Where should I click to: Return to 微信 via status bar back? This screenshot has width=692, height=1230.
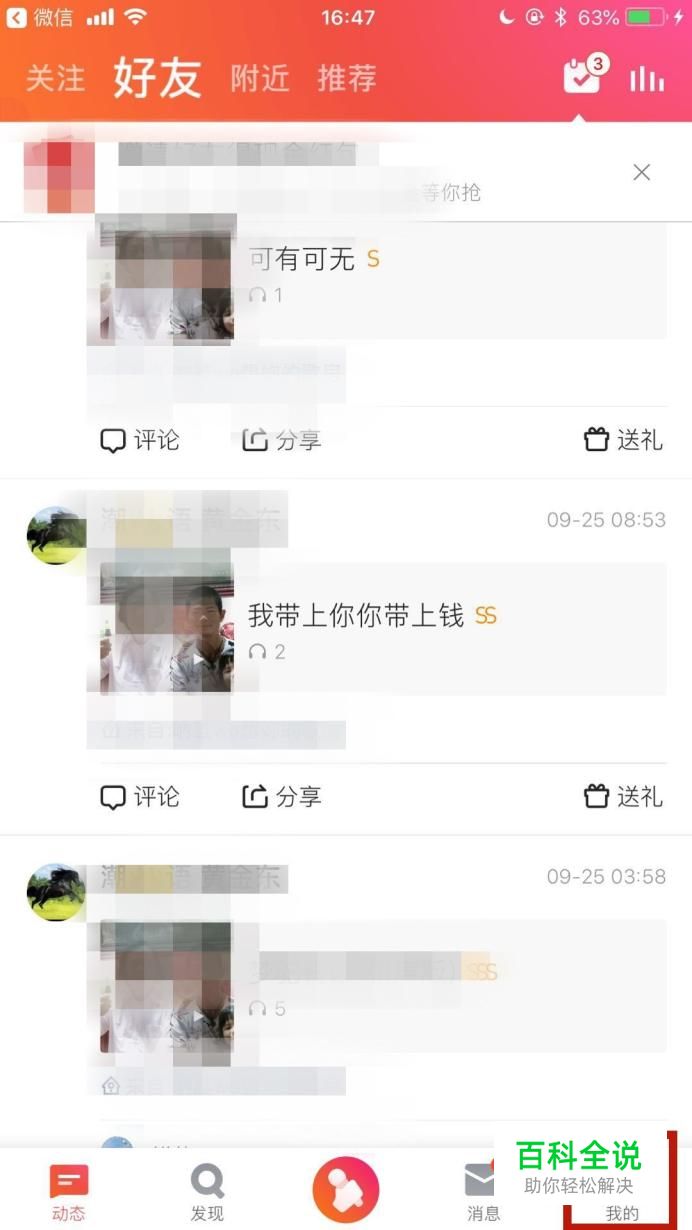[x=40, y=18]
